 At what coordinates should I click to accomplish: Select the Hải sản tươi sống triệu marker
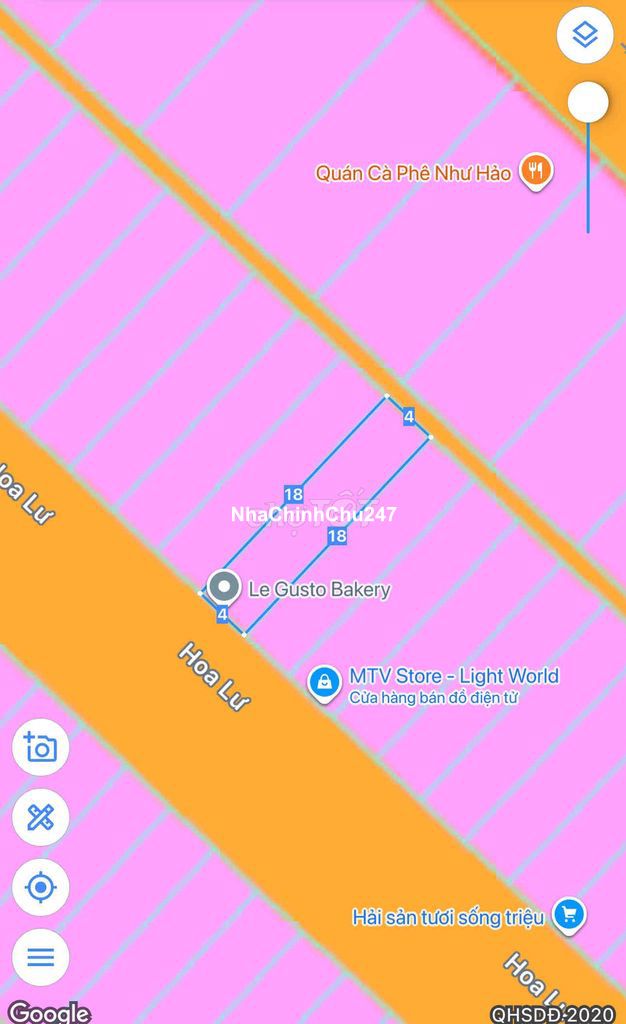[x=568, y=915]
